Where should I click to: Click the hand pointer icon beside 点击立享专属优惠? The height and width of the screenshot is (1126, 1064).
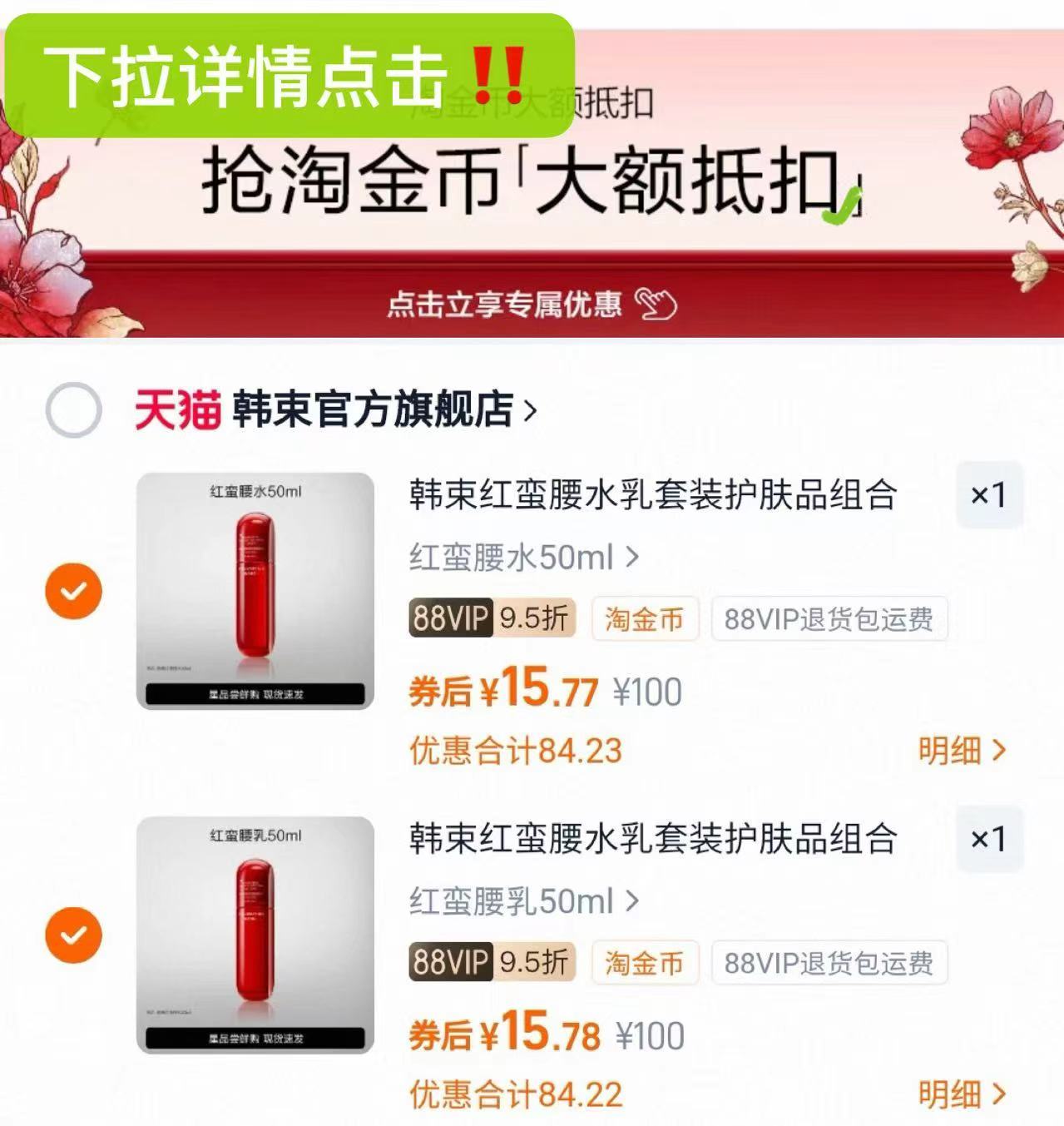click(657, 306)
